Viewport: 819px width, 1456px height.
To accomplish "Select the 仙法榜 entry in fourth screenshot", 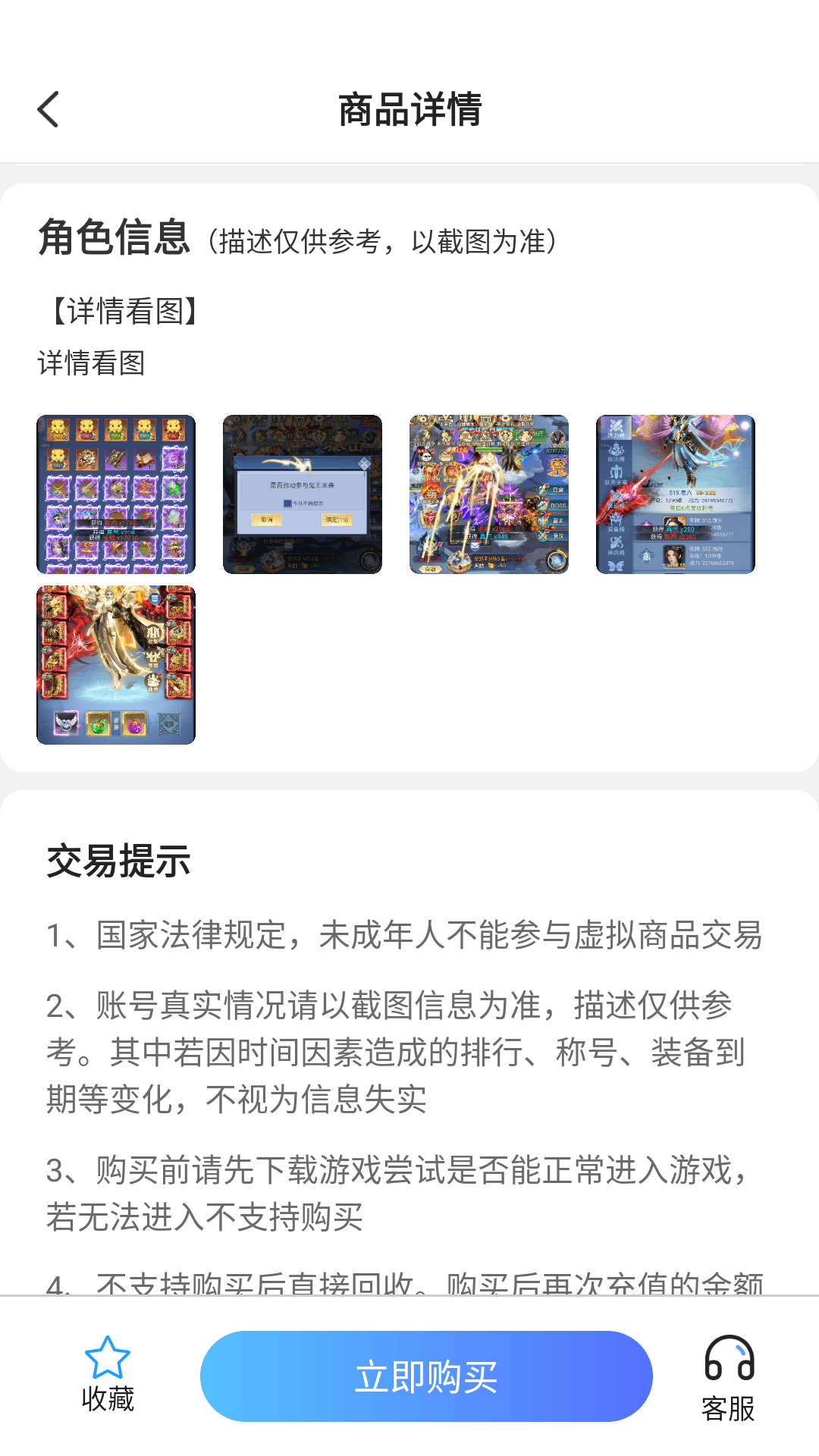I will tap(617, 452).
